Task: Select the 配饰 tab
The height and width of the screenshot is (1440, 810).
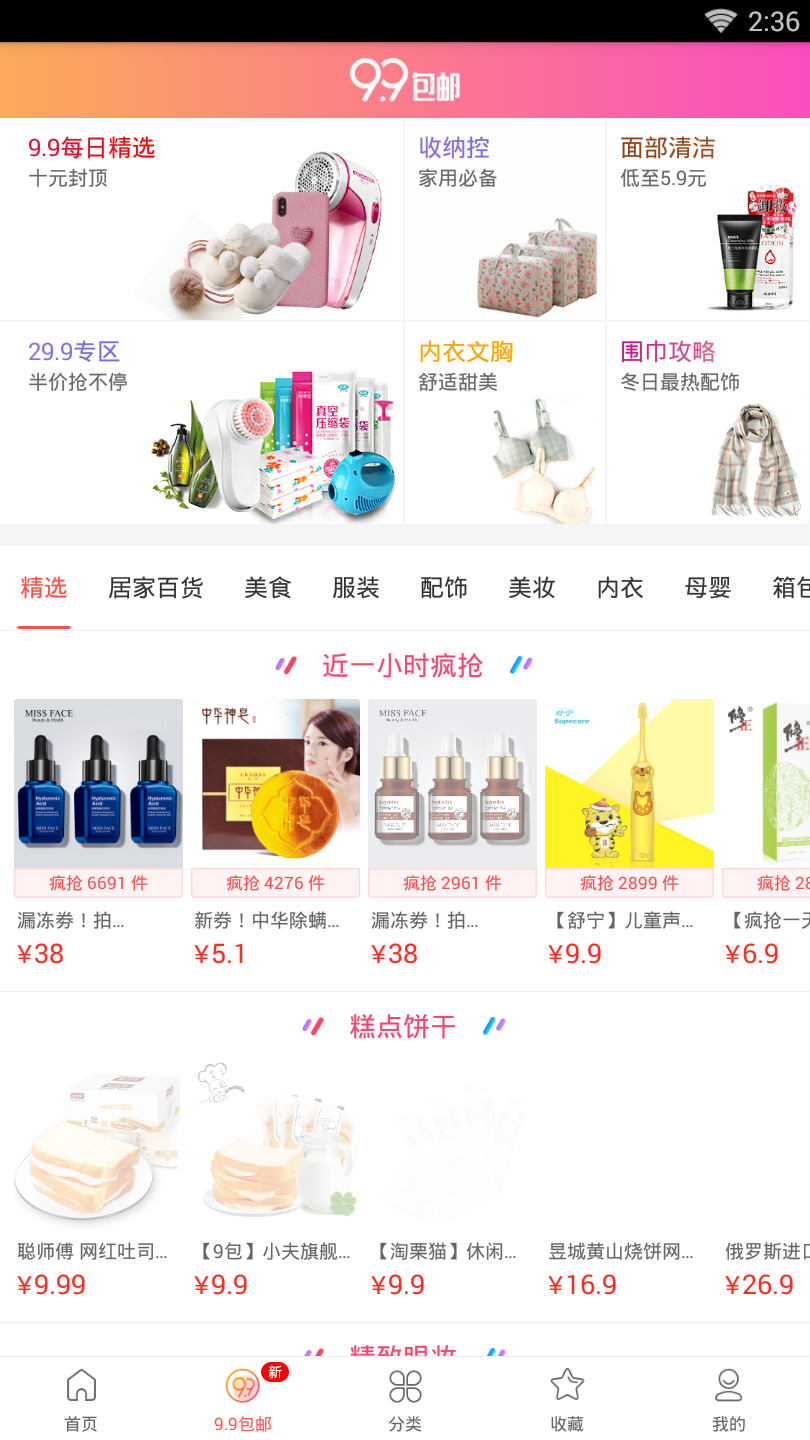Action: 444,588
